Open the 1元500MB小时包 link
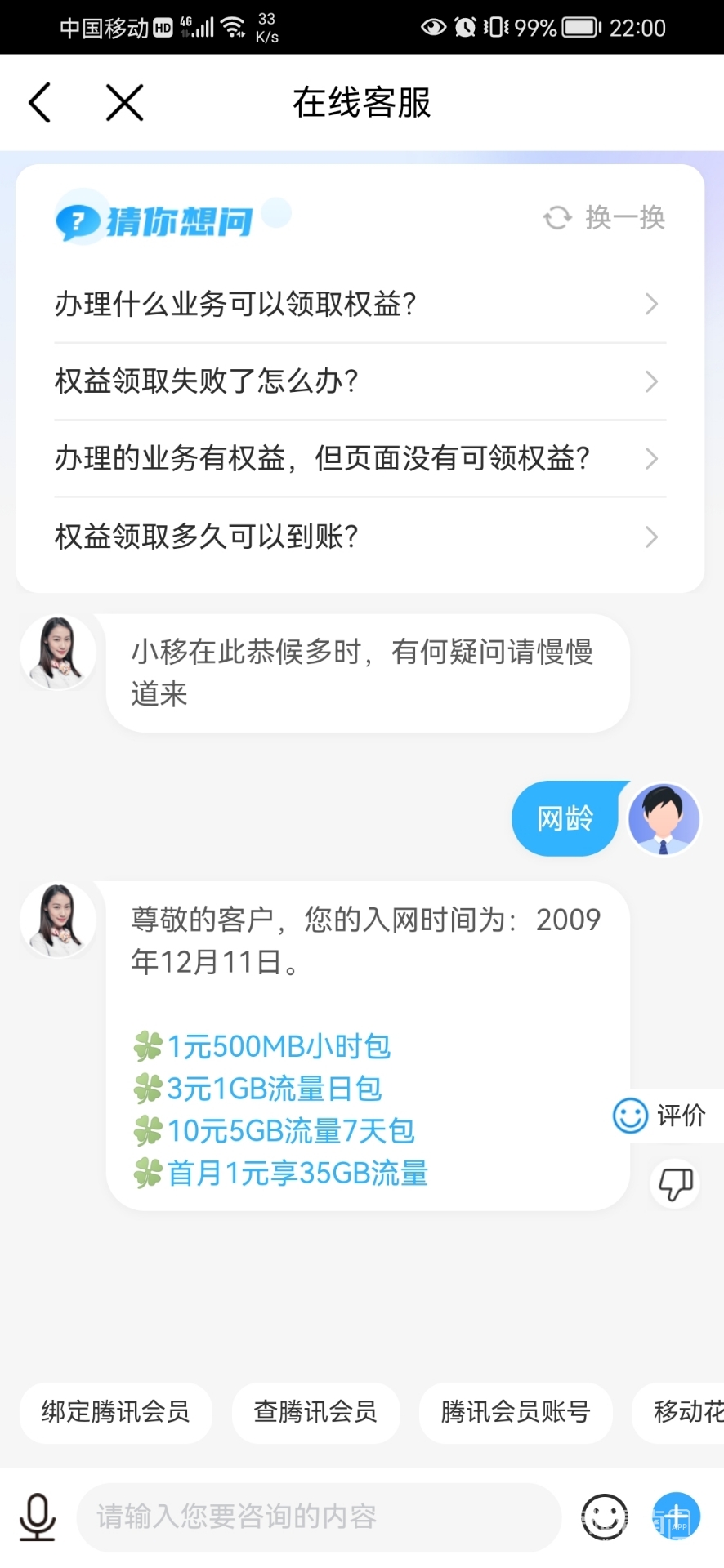Image resolution: width=724 pixels, height=1568 pixels. pos(278,1046)
